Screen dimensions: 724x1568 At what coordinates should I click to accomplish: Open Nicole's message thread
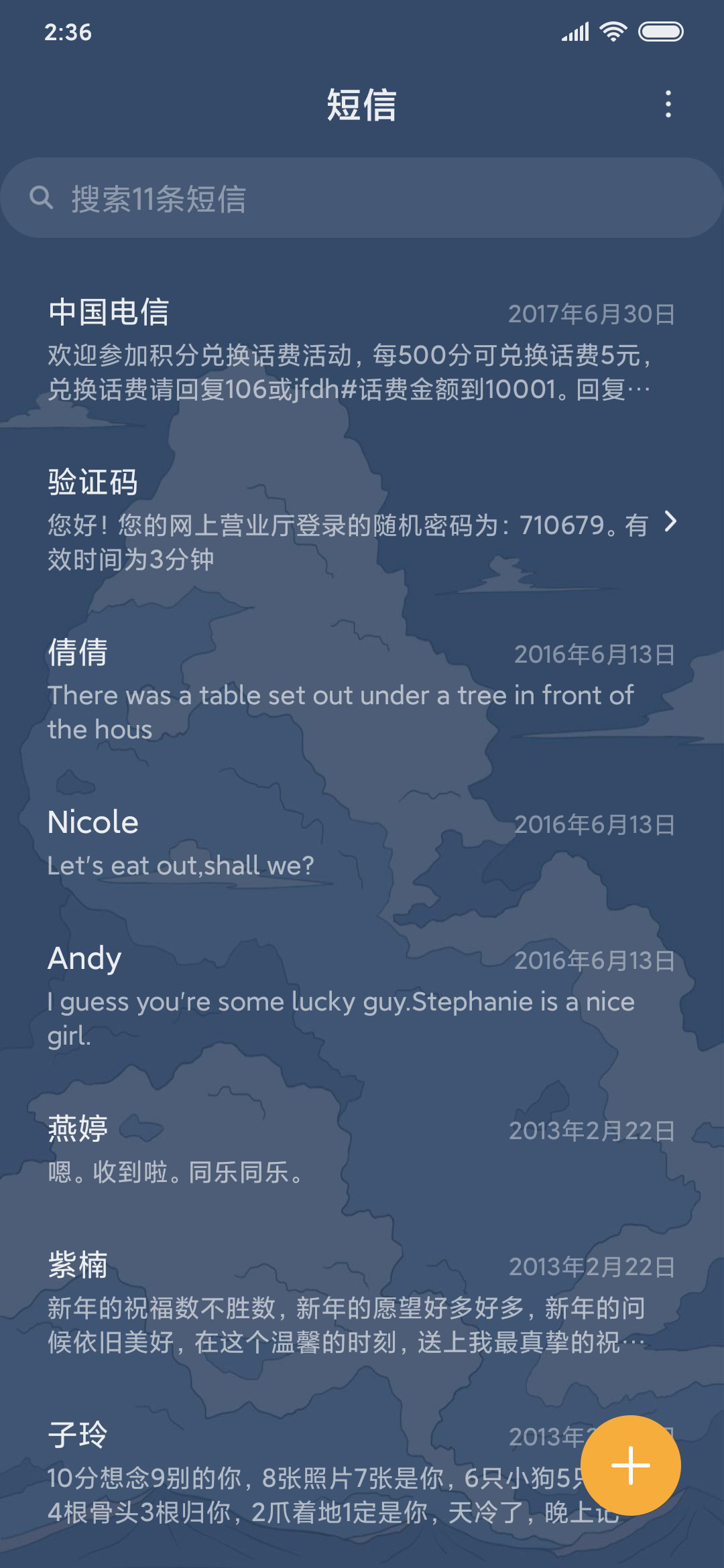click(x=362, y=844)
